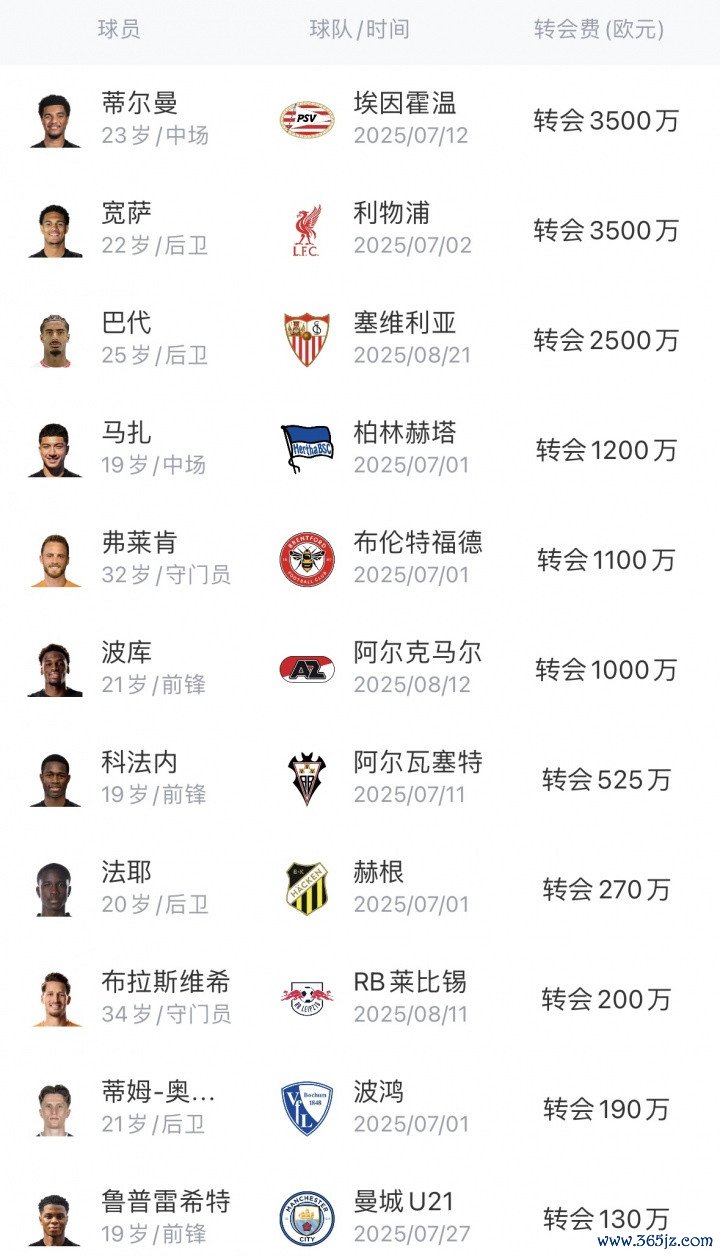Screen dimensions: 720x1256
Task: Open the 宽萨 transfer to 利物浦
Action: click(x=360, y=230)
